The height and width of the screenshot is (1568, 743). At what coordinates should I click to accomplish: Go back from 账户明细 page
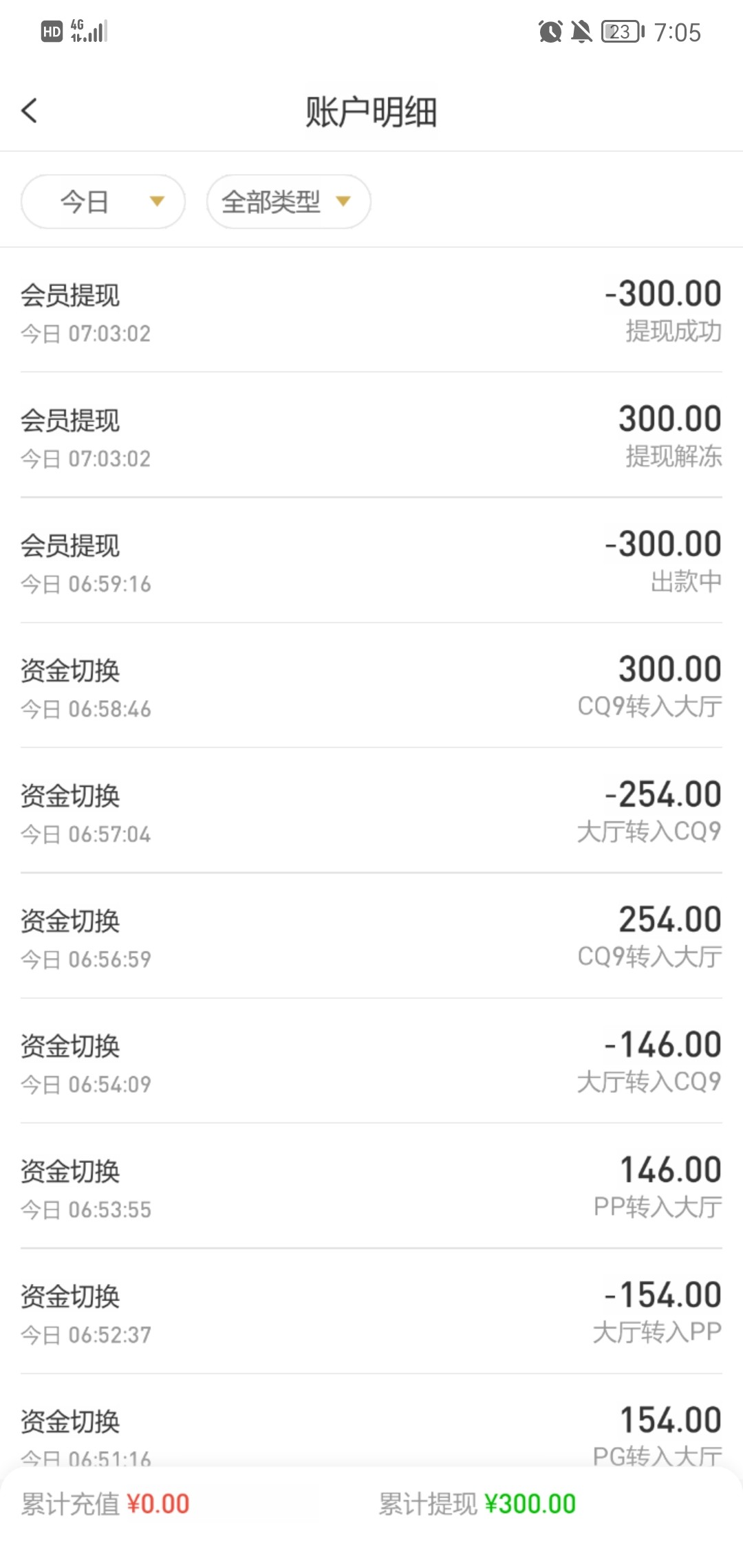click(30, 111)
